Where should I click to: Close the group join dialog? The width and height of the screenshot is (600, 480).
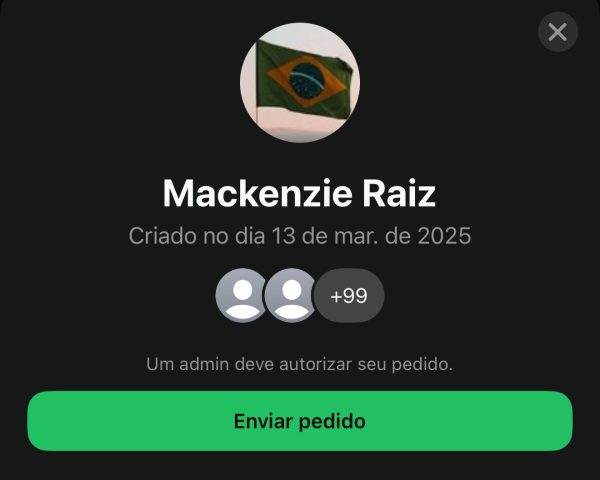pos(558,32)
